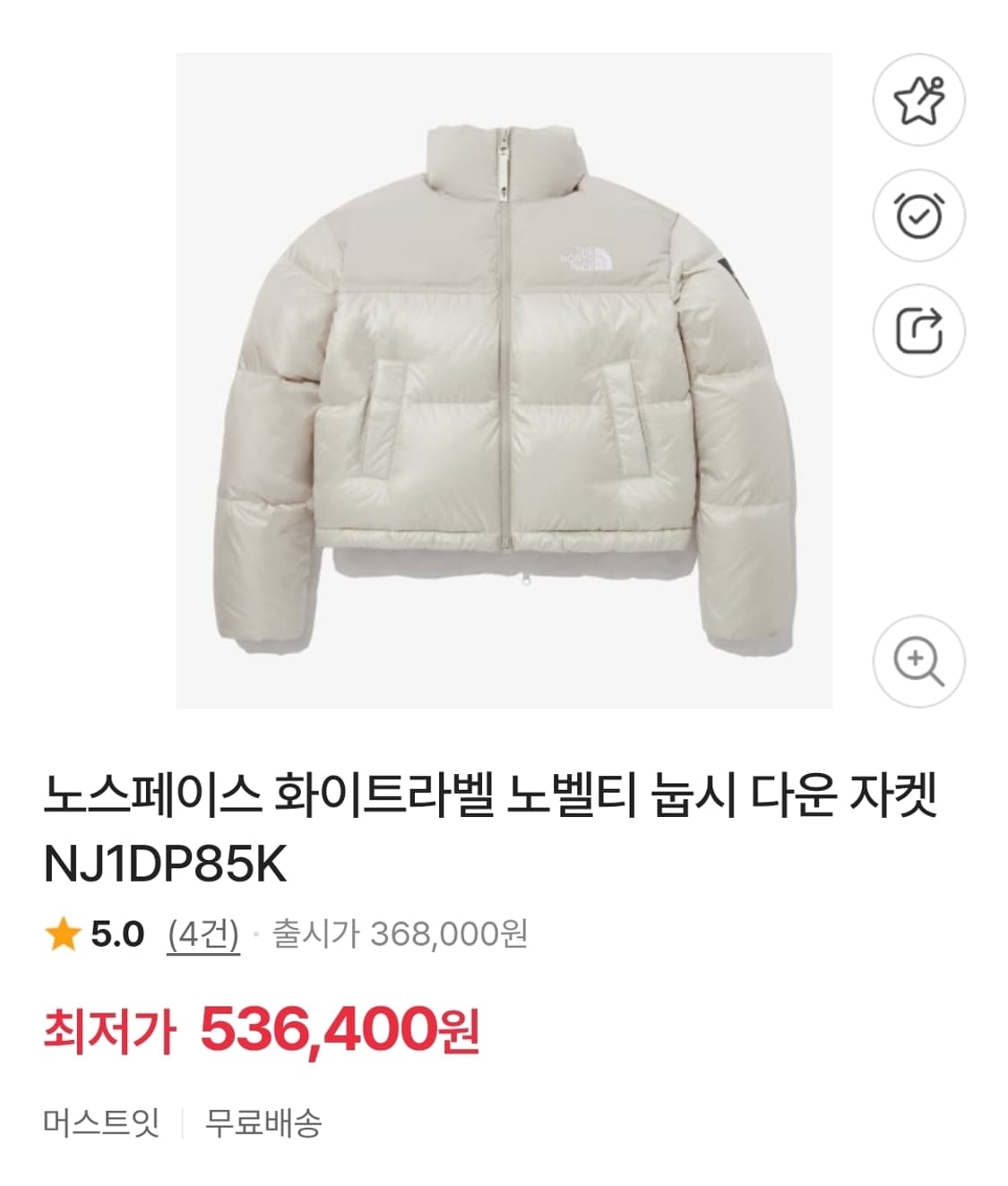The width and height of the screenshot is (1008, 1186).
Task: Click release price 출시가 368,000원
Action: (399, 934)
